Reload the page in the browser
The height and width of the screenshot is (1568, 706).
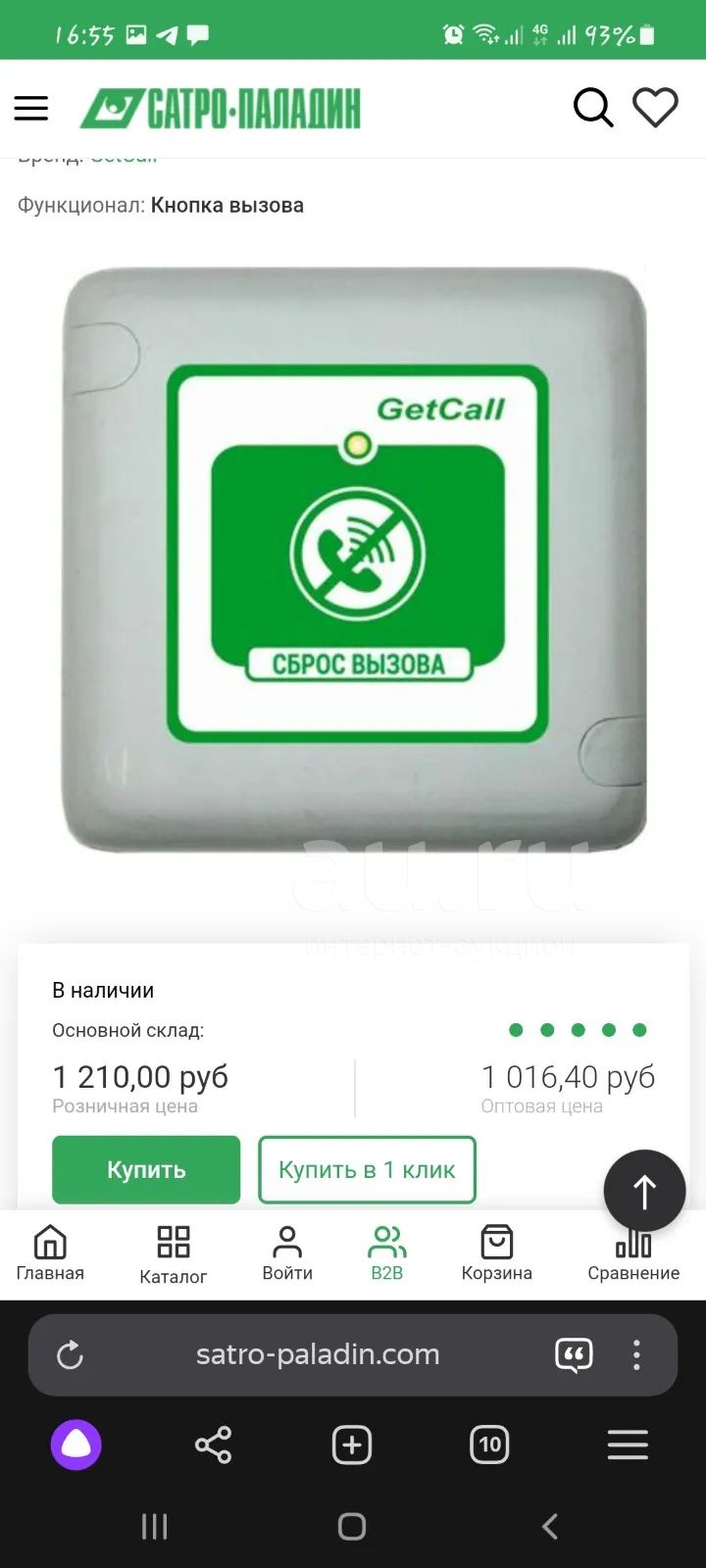click(x=70, y=1355)
